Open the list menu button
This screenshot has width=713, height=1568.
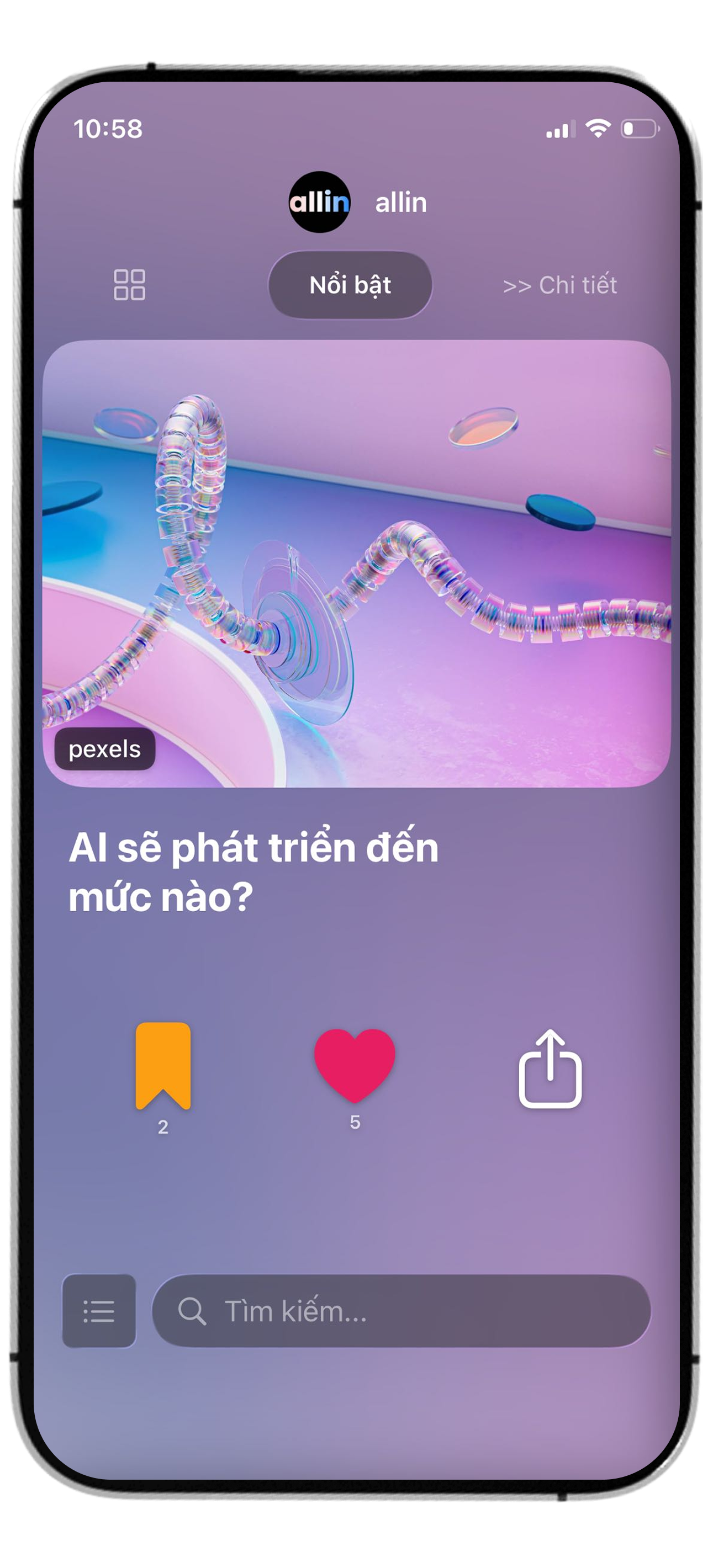tap(99, 1310)
